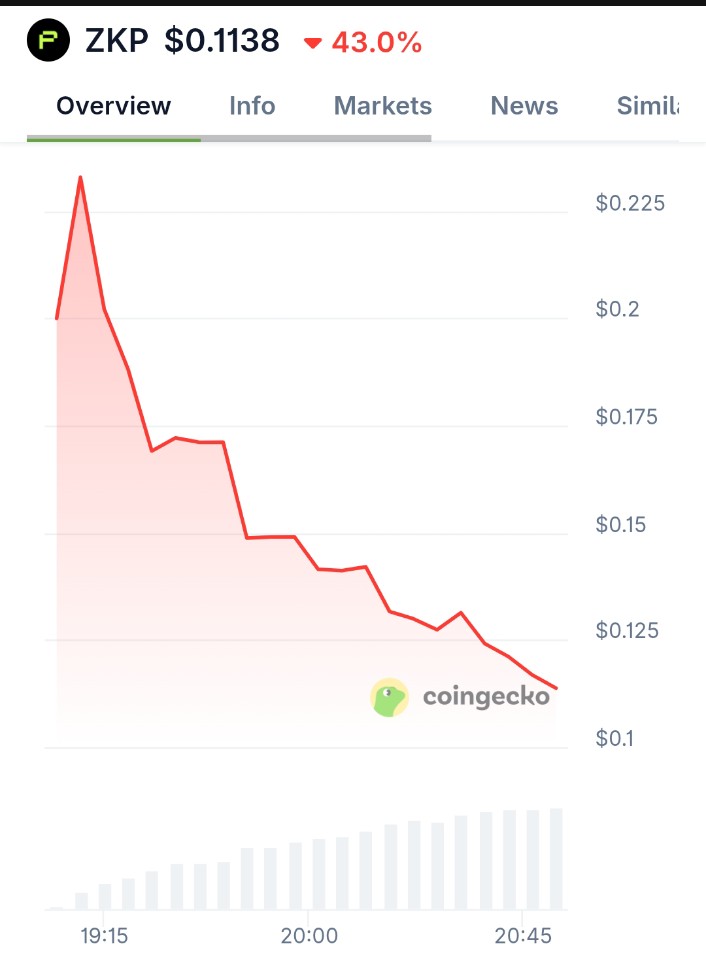
Task: Select the Overview tab
Action: click(x=114, y=106)
